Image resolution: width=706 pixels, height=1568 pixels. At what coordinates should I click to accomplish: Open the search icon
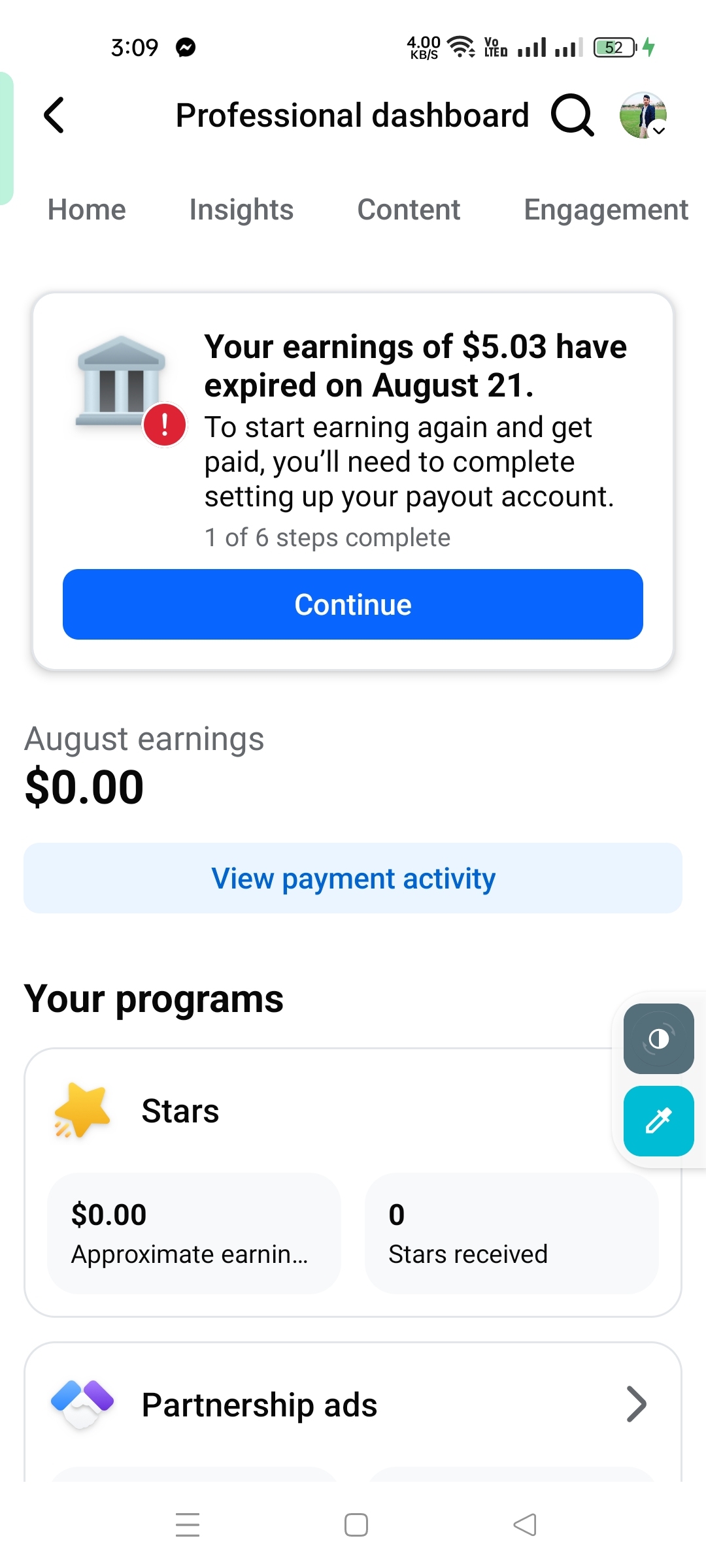click(572, 115)
